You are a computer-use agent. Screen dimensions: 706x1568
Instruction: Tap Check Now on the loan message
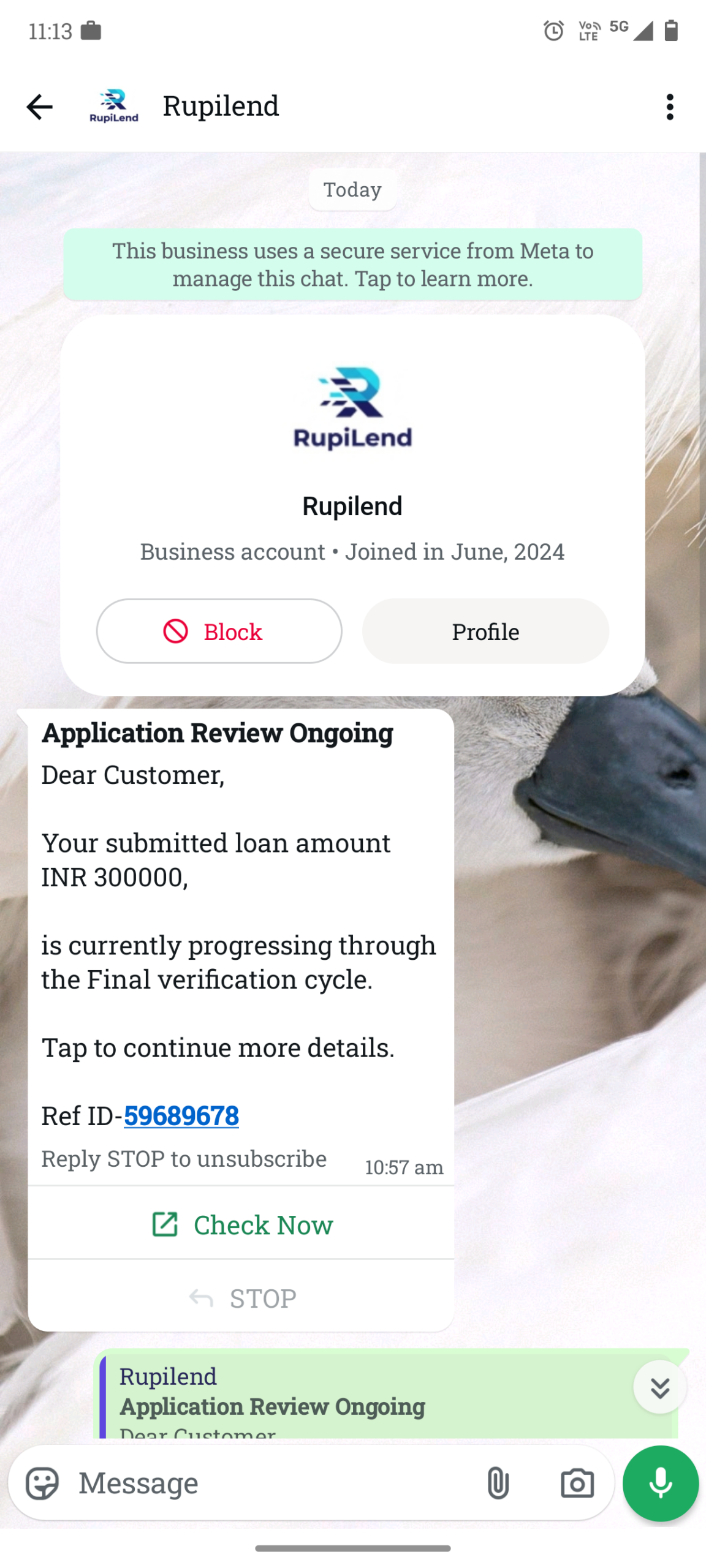(x=242, y=1225)
